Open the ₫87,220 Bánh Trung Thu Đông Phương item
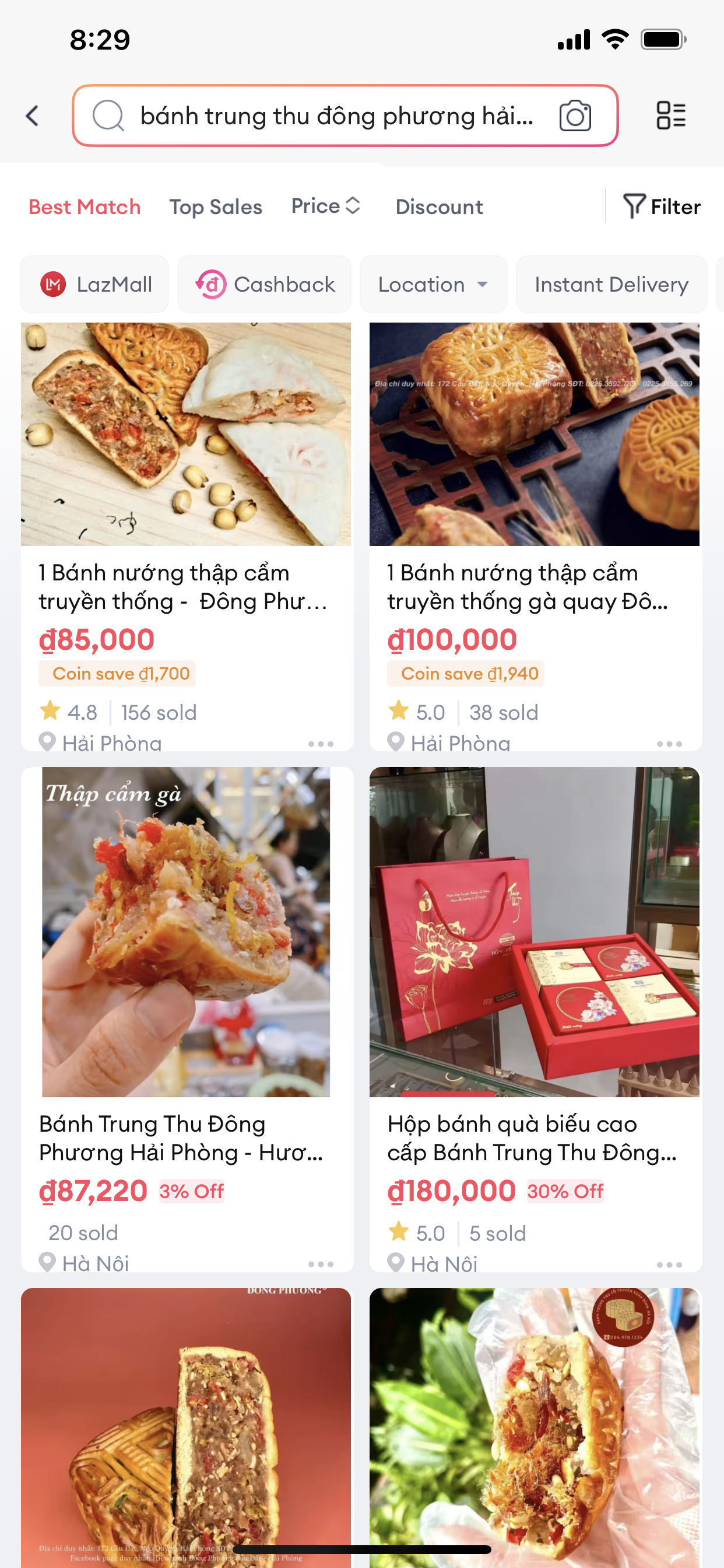 click(x=187, y=1020)
